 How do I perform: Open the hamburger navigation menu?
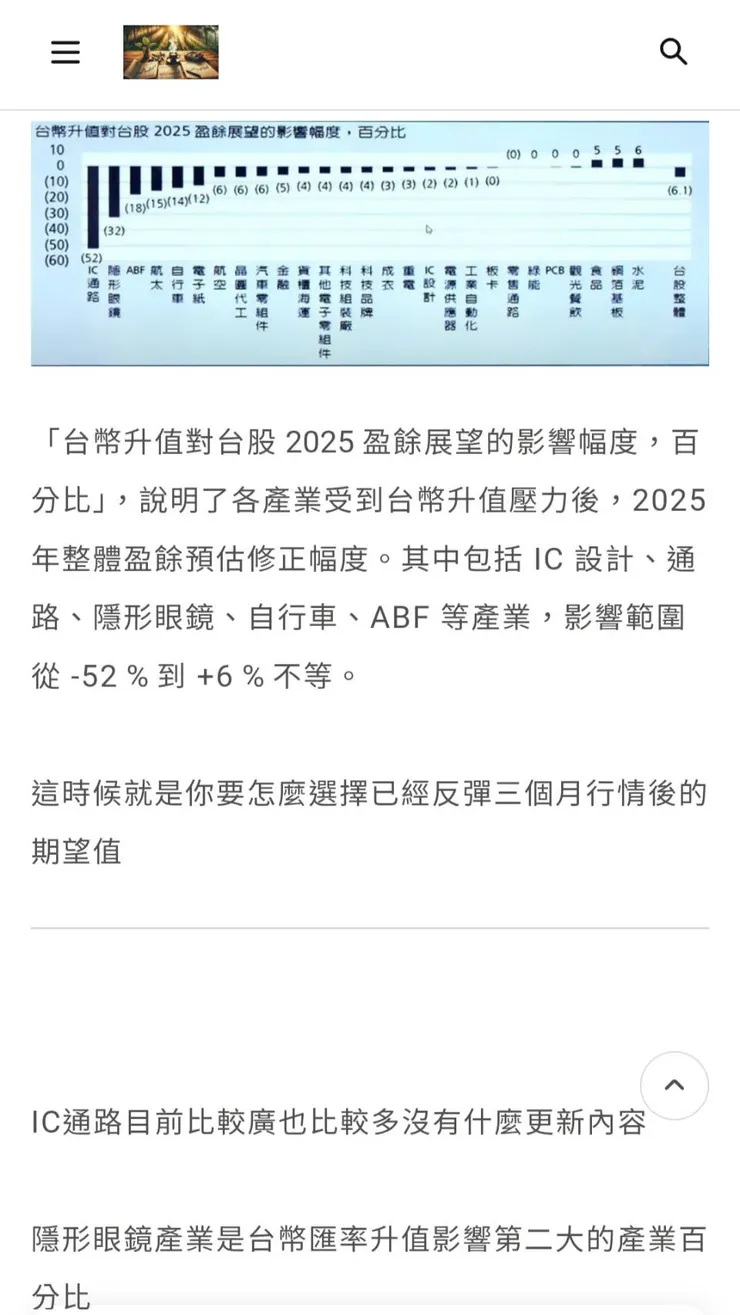coord(65,52)
